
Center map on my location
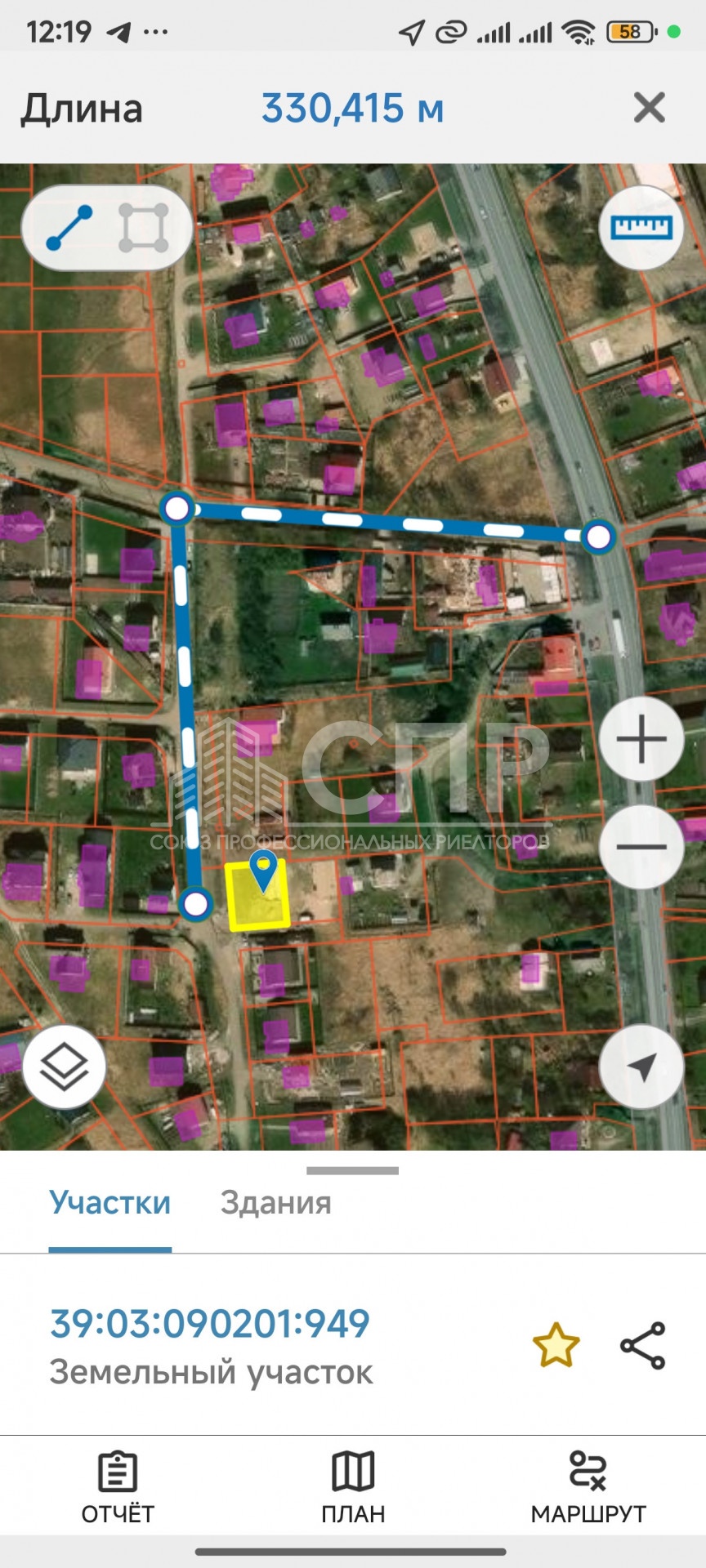(641, 1066)
